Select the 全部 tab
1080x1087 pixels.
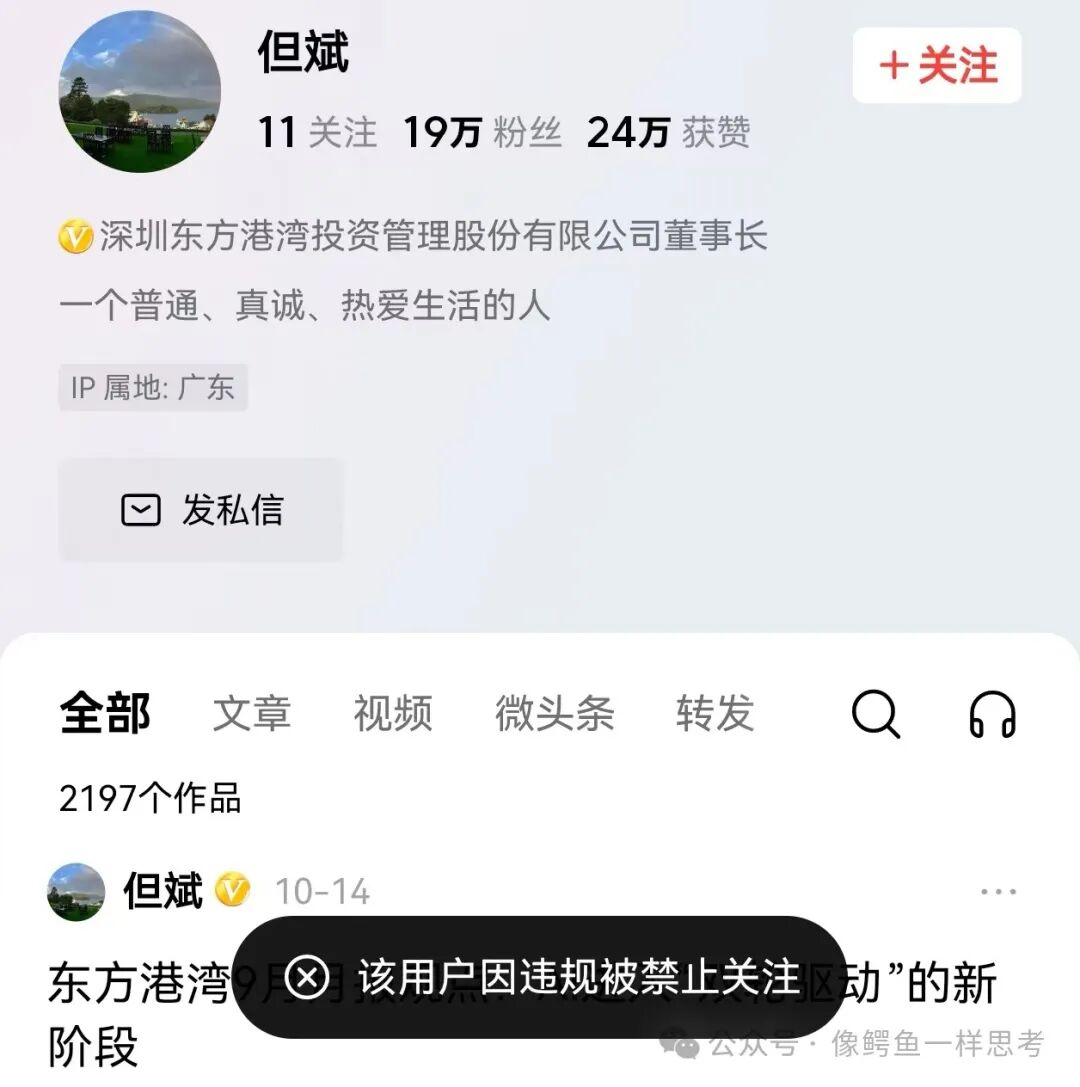click(x=105, y=713)
